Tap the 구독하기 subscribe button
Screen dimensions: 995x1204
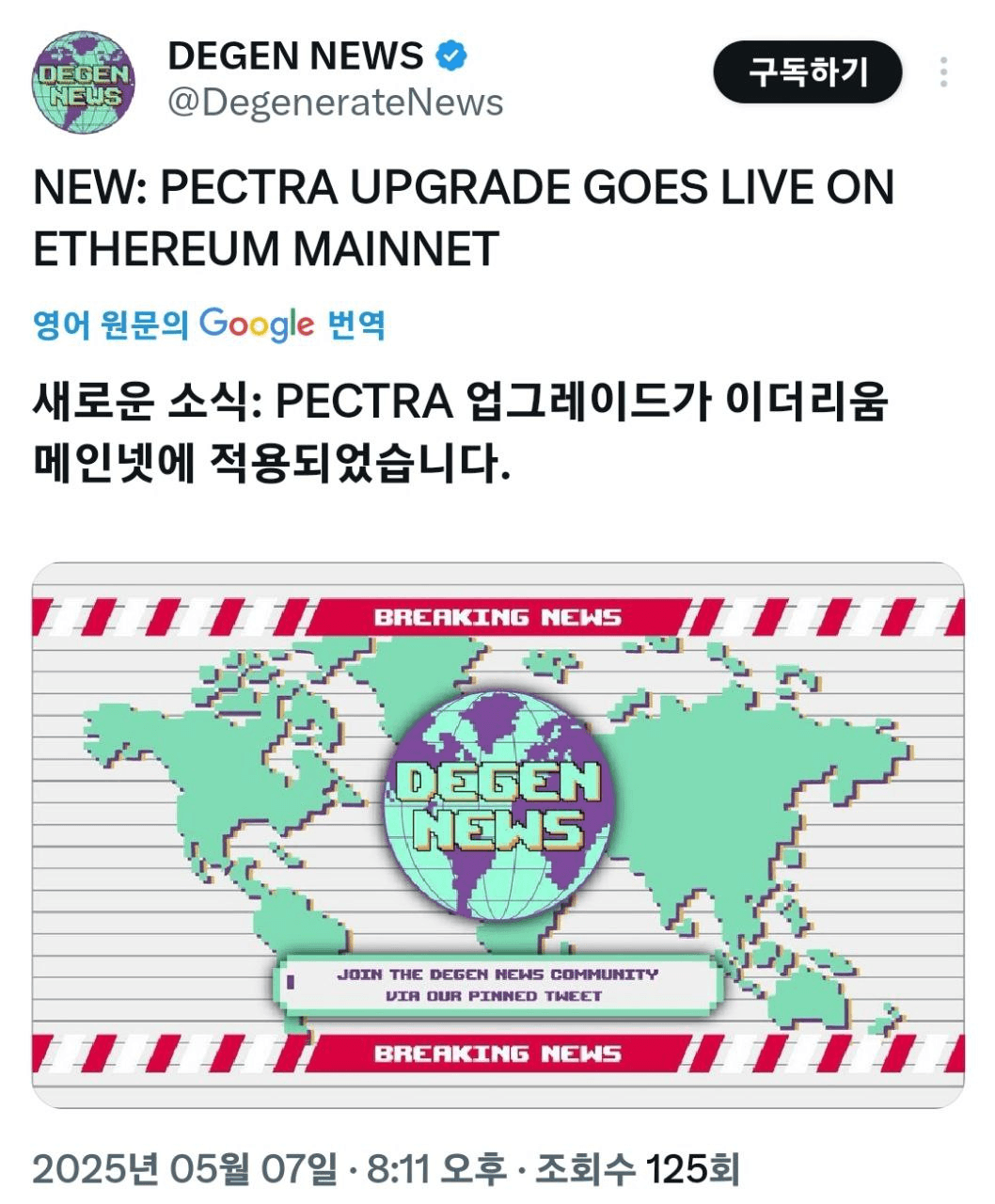click(807, 72)
